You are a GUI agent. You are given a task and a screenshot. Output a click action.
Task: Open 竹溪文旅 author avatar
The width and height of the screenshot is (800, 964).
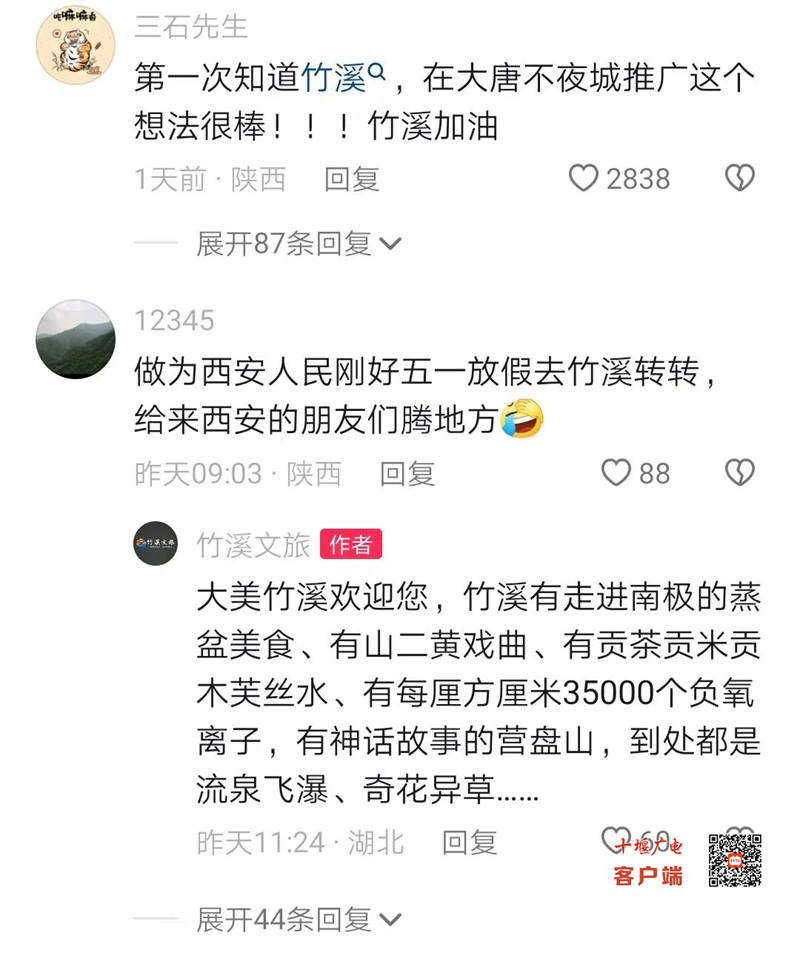pos(156,544)
